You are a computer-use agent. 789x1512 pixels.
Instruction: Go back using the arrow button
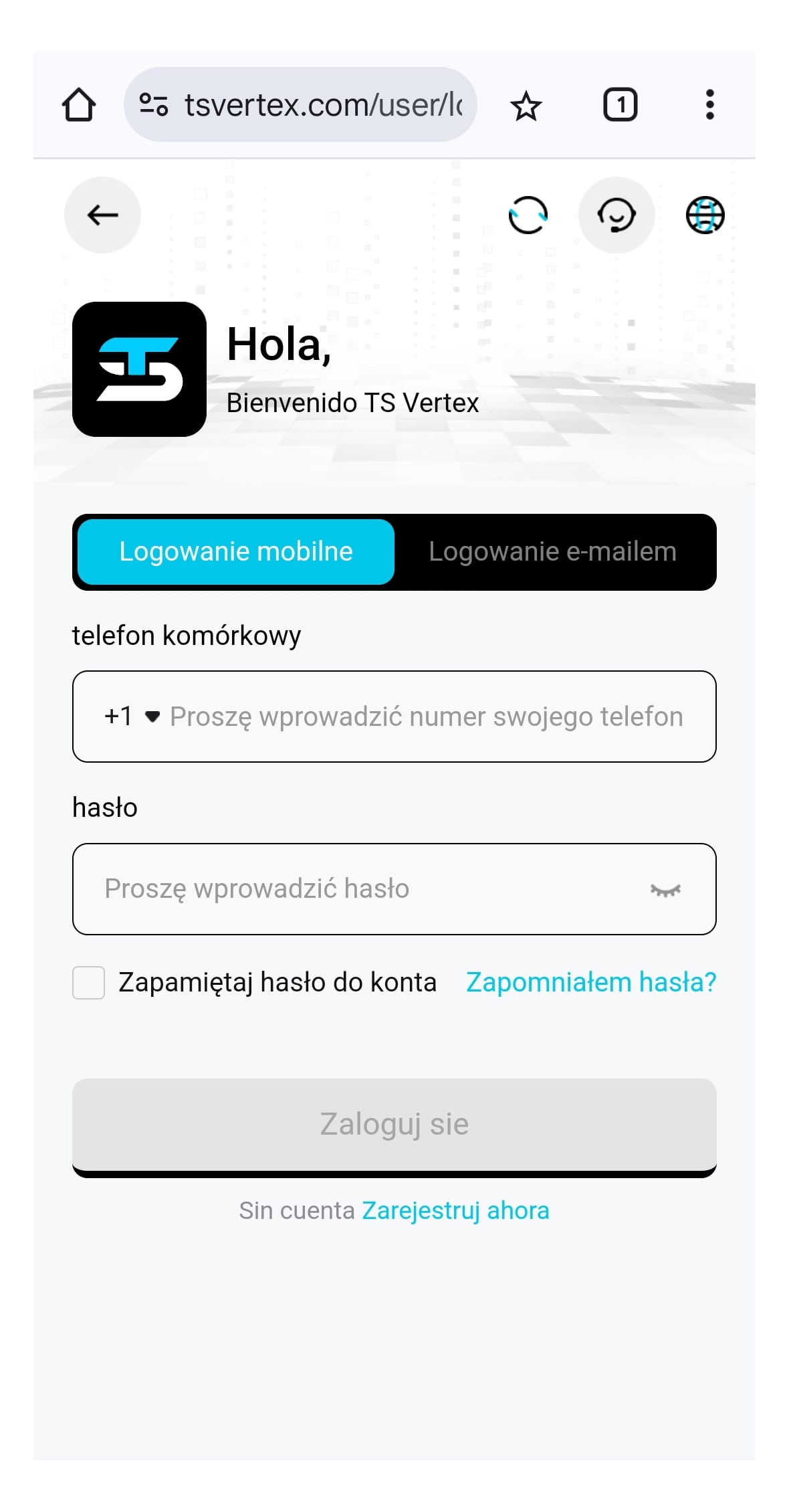point(102,215)
